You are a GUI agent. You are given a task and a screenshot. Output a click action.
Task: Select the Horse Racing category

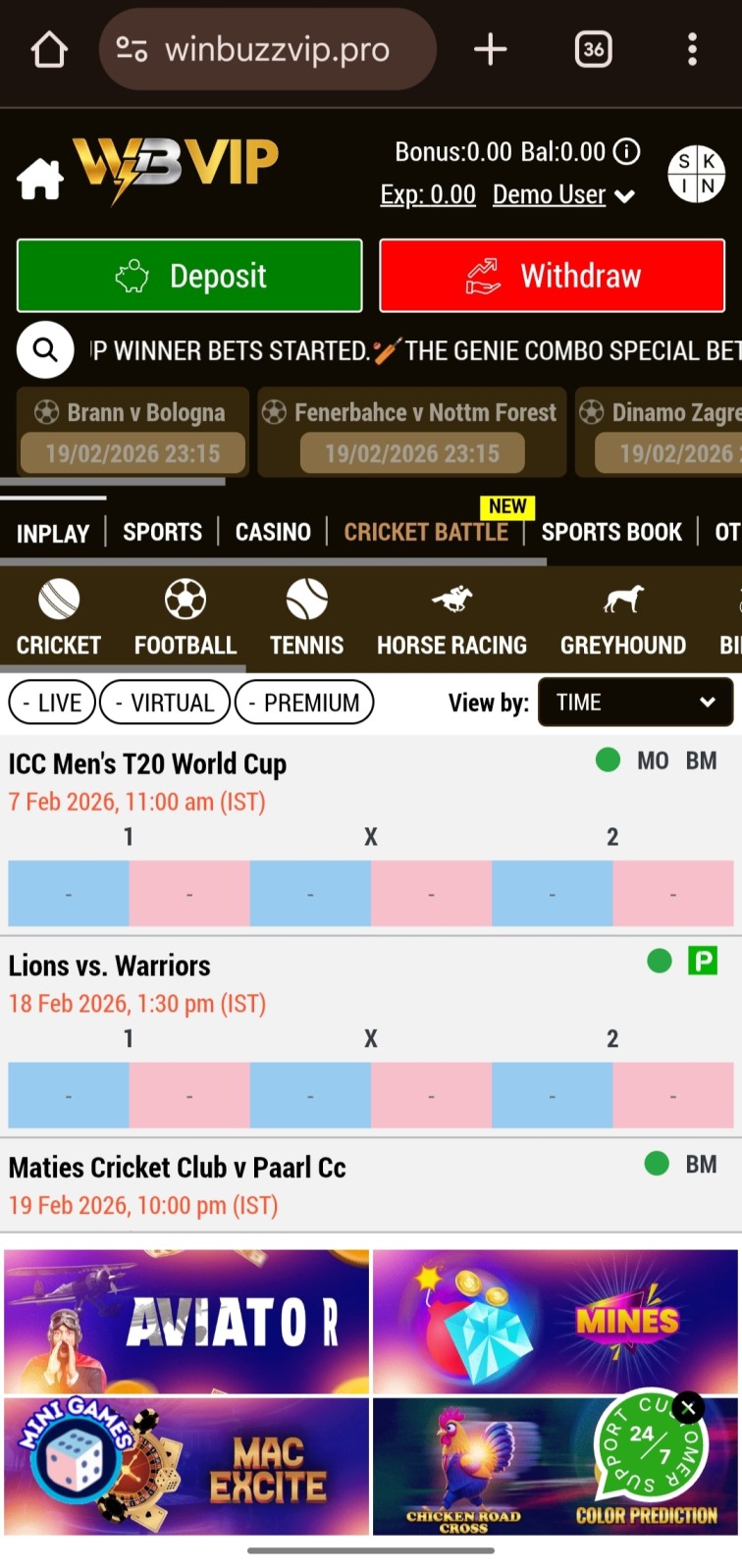click(x=451, y=617)
